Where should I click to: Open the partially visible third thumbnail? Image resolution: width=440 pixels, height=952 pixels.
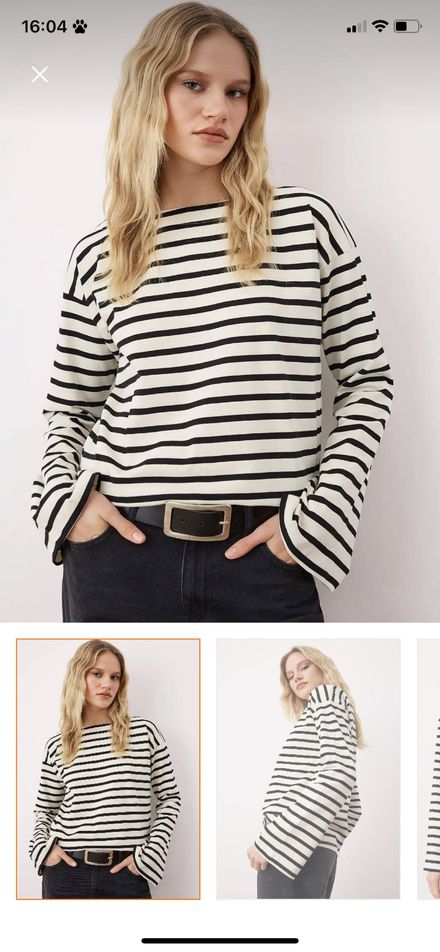(x=428, y=769)
